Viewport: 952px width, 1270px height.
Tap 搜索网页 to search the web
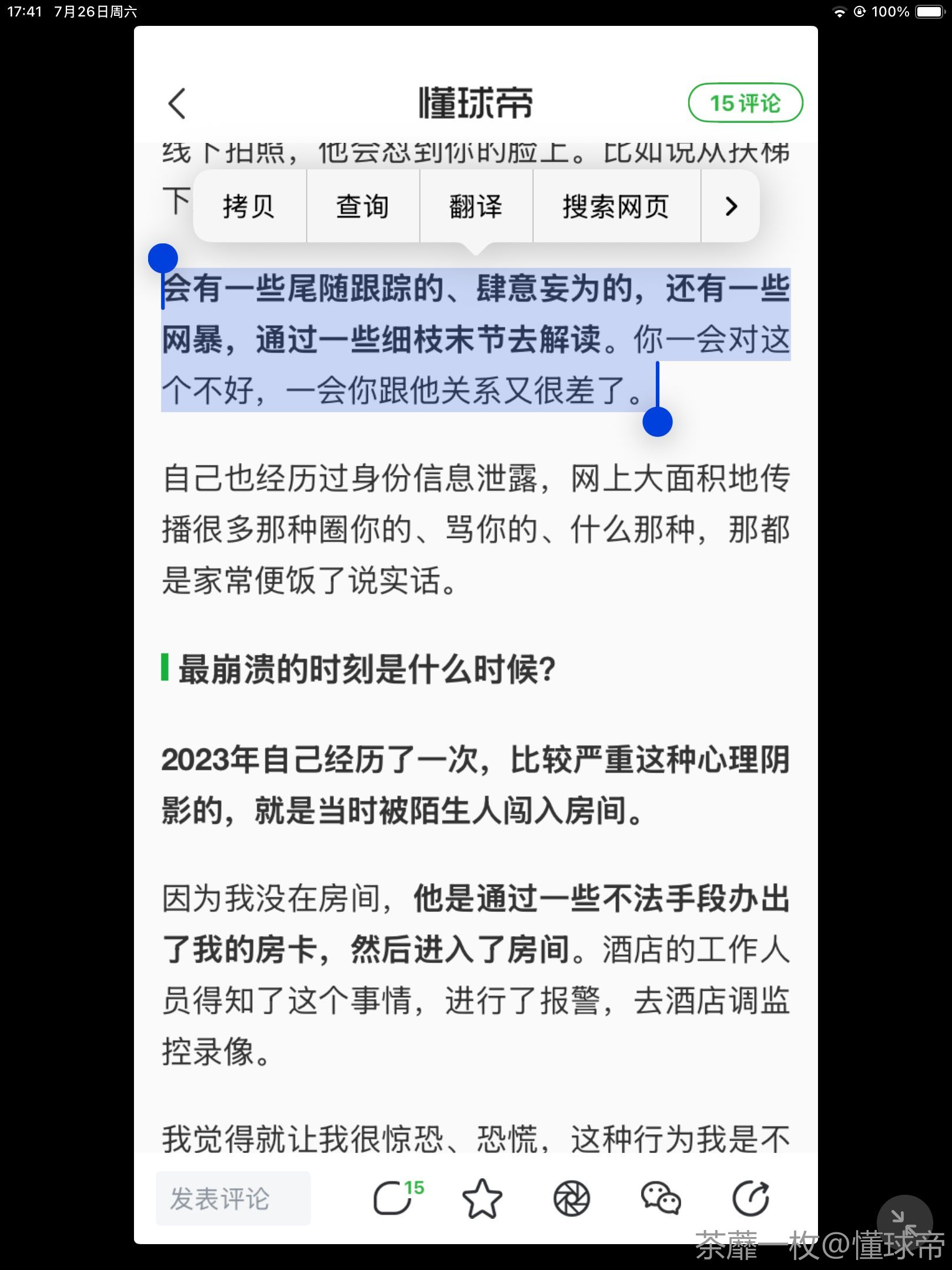point(616,206)
